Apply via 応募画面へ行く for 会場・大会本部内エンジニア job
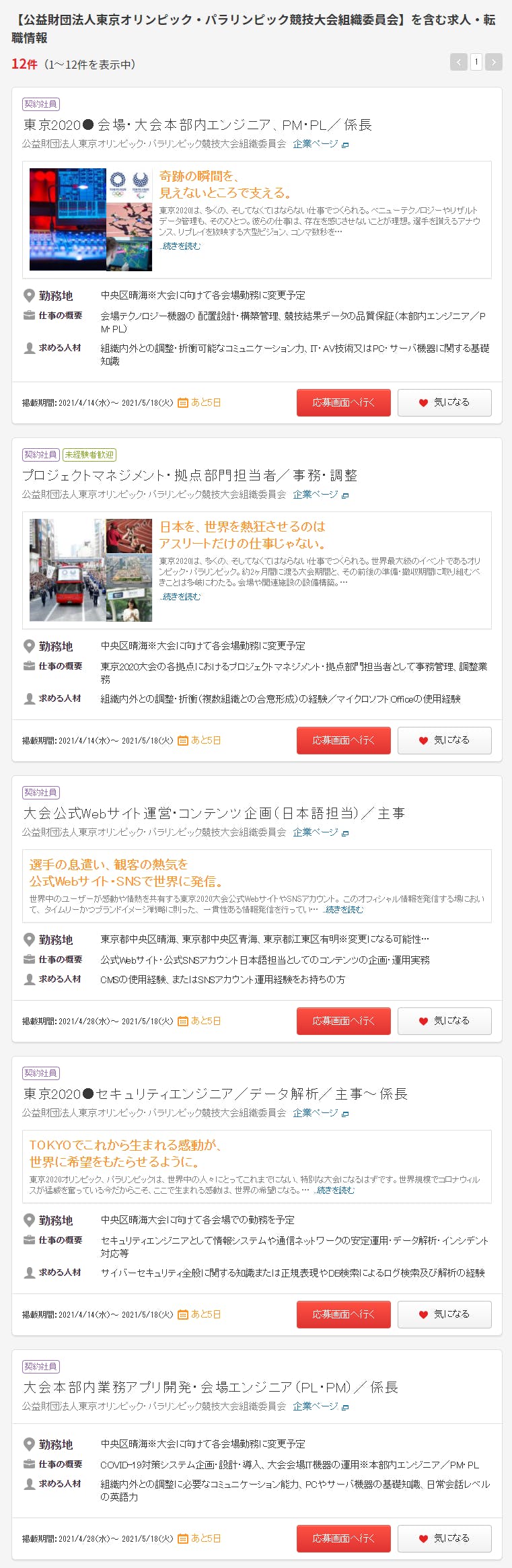 [343, 402]
